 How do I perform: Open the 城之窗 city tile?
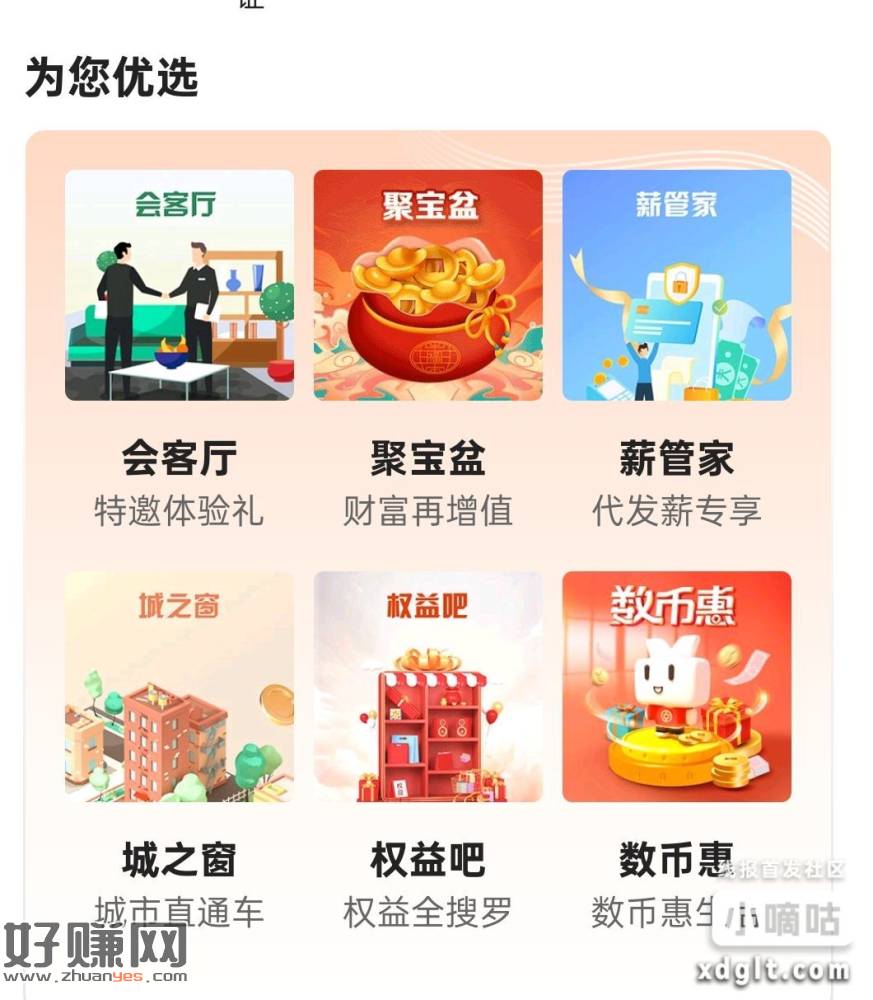click(x=179, y=686)
